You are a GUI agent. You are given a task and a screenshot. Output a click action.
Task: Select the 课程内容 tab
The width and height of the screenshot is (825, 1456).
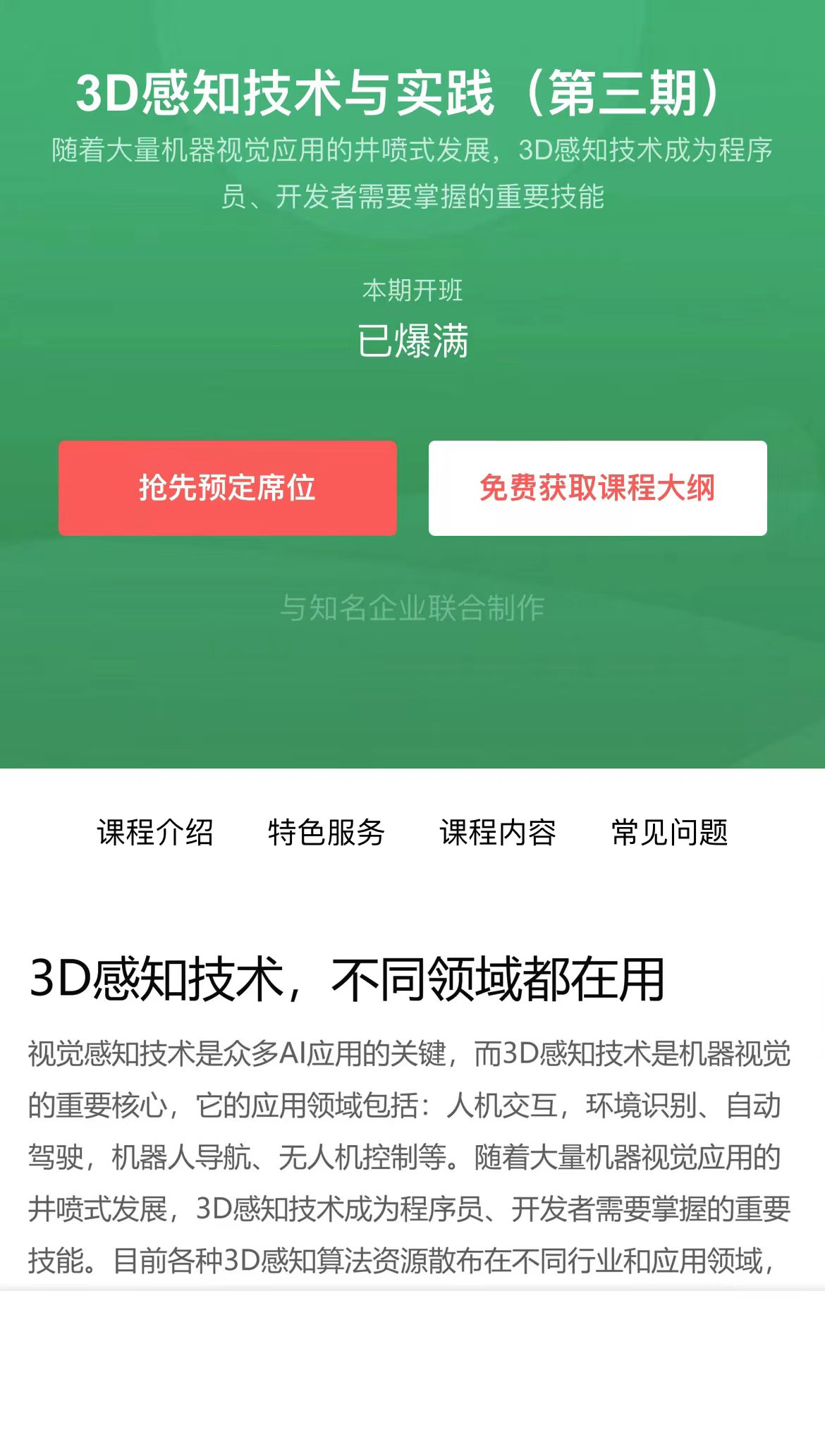pos(498,833)
